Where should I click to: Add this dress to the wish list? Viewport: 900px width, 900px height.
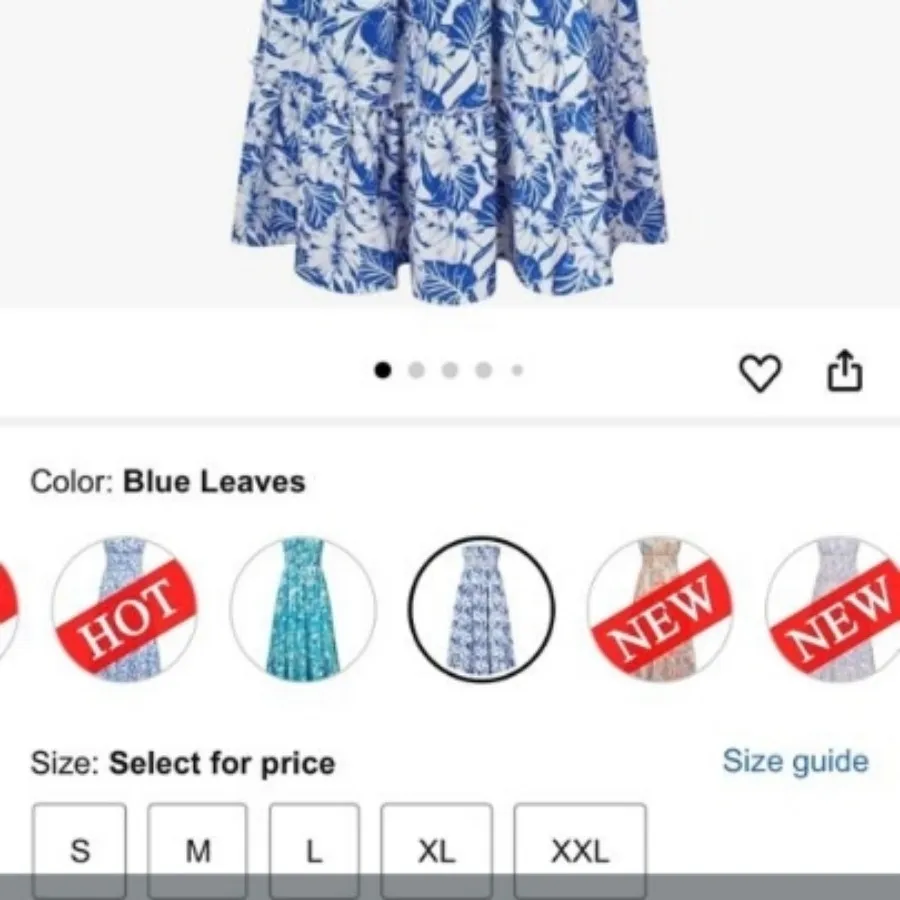pyautogui.click(x=759, y=373)
